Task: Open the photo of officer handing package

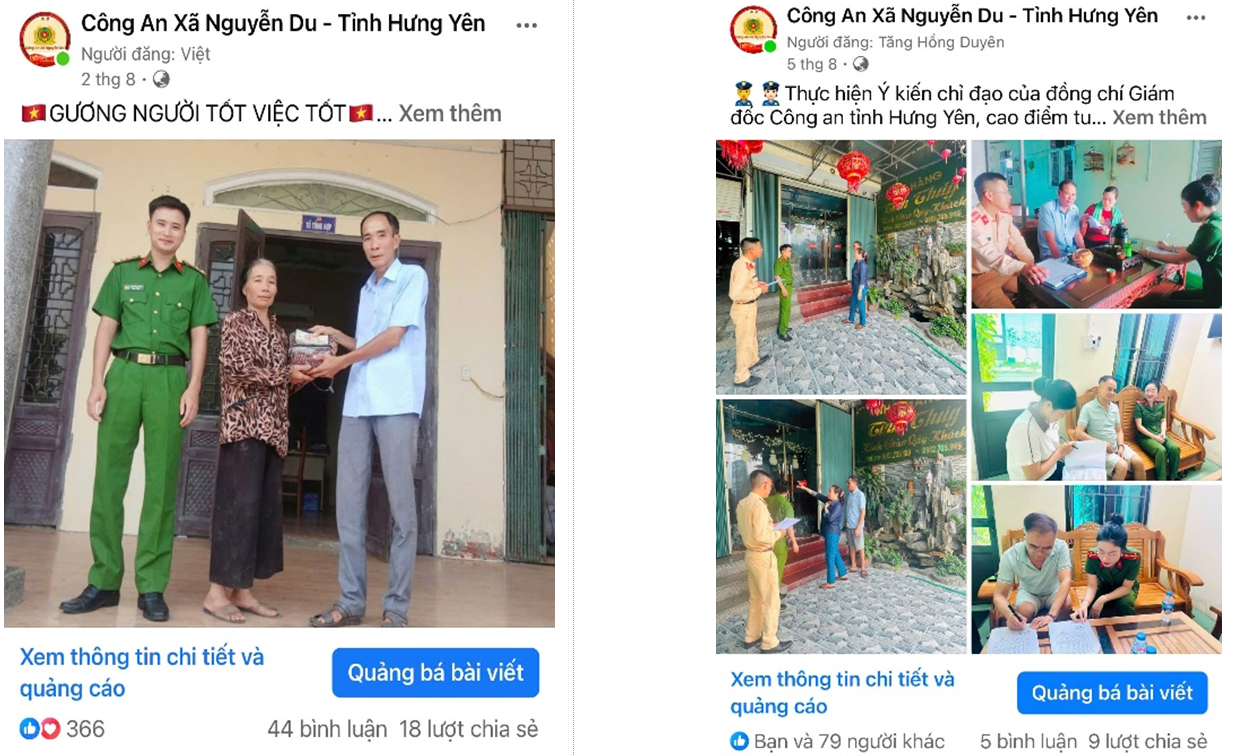Action: (x=279, y=383)
